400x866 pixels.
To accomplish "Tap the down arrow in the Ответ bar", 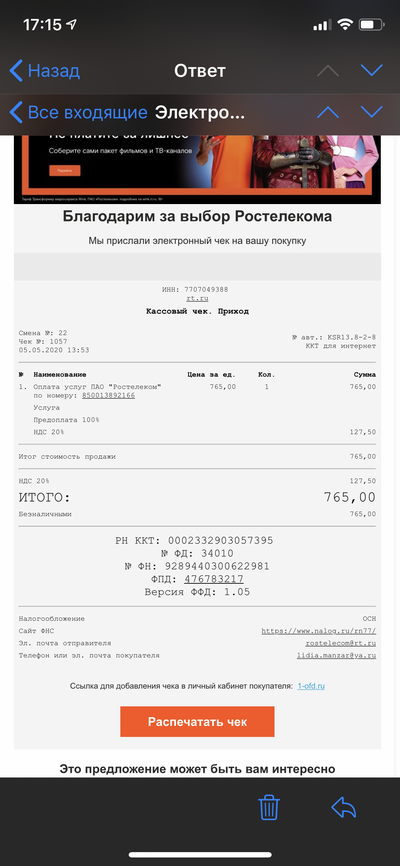I will point(371,70).
